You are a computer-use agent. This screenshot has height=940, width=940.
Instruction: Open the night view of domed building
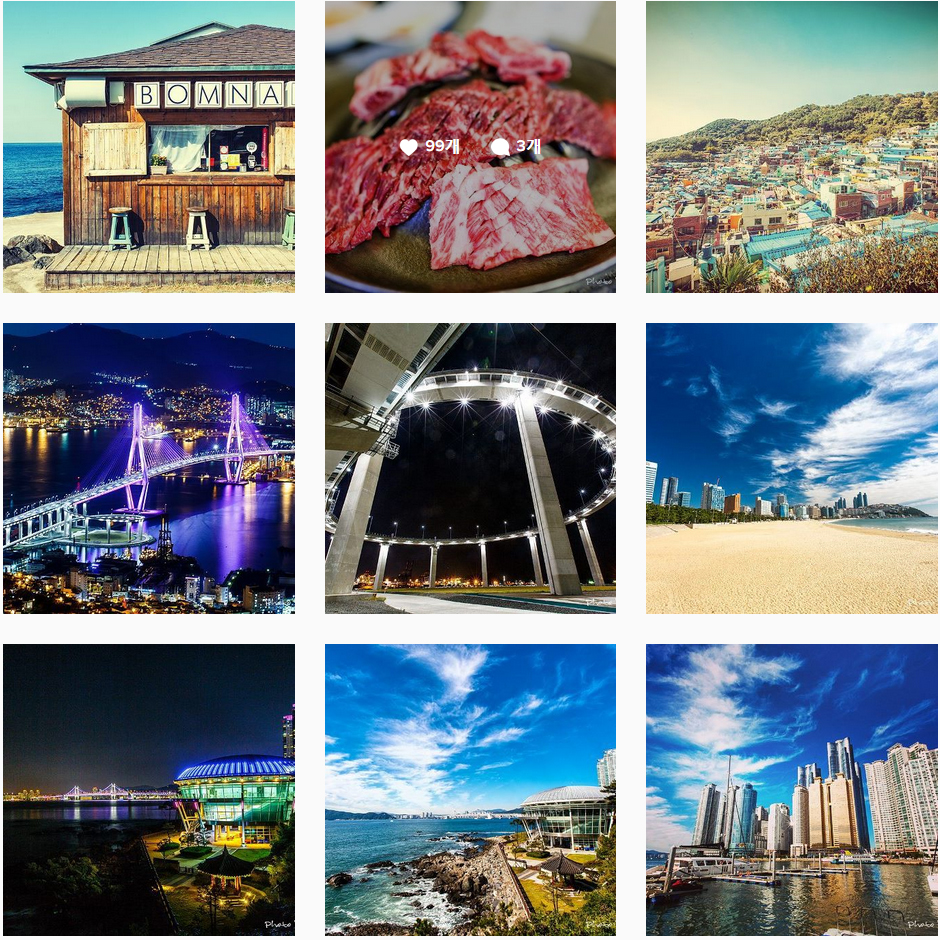[149, 790]
